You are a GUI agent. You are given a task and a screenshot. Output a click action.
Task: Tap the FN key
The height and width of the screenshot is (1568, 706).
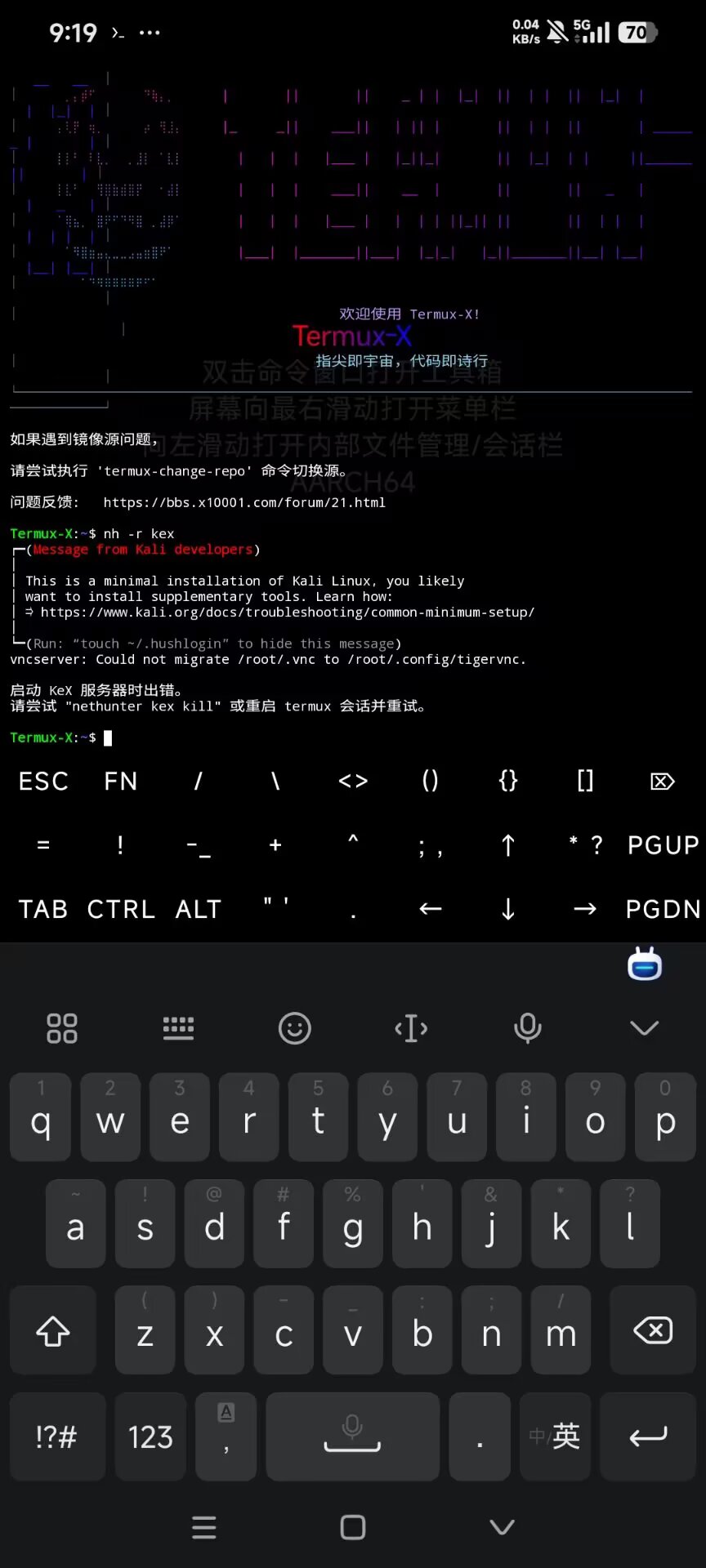tap(121, 782)
